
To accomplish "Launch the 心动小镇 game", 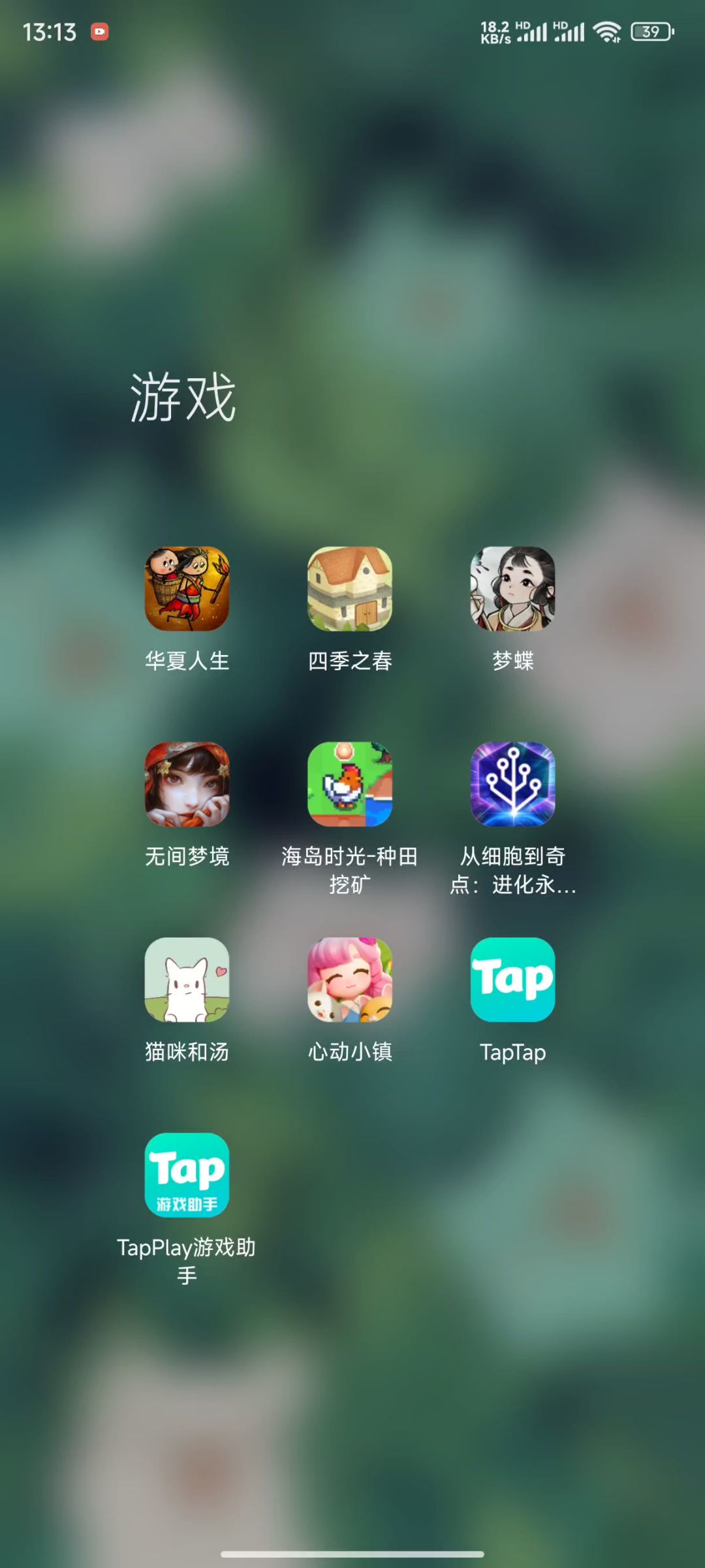I will [x=350, y=979].
